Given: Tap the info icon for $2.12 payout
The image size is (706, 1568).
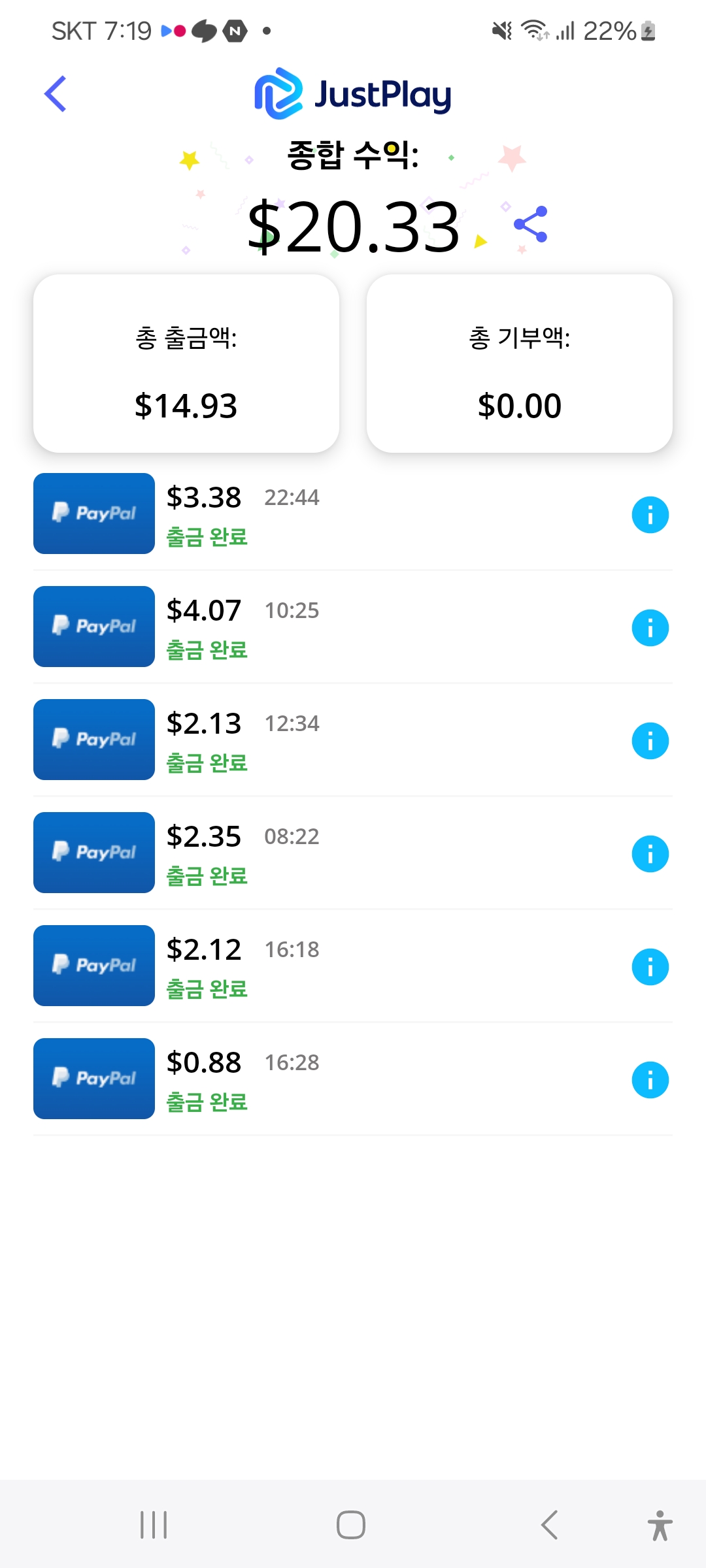Looking at the screenshot, I should click(x=650, y=967).
